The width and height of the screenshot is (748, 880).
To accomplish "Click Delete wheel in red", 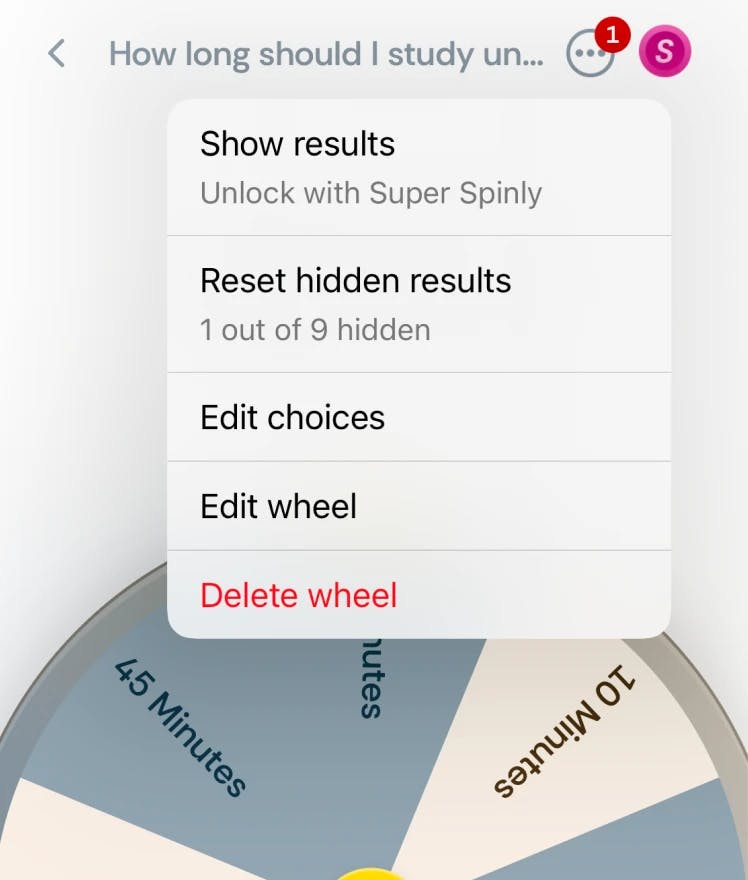I will pyautogui.click(x=300, y=595).
